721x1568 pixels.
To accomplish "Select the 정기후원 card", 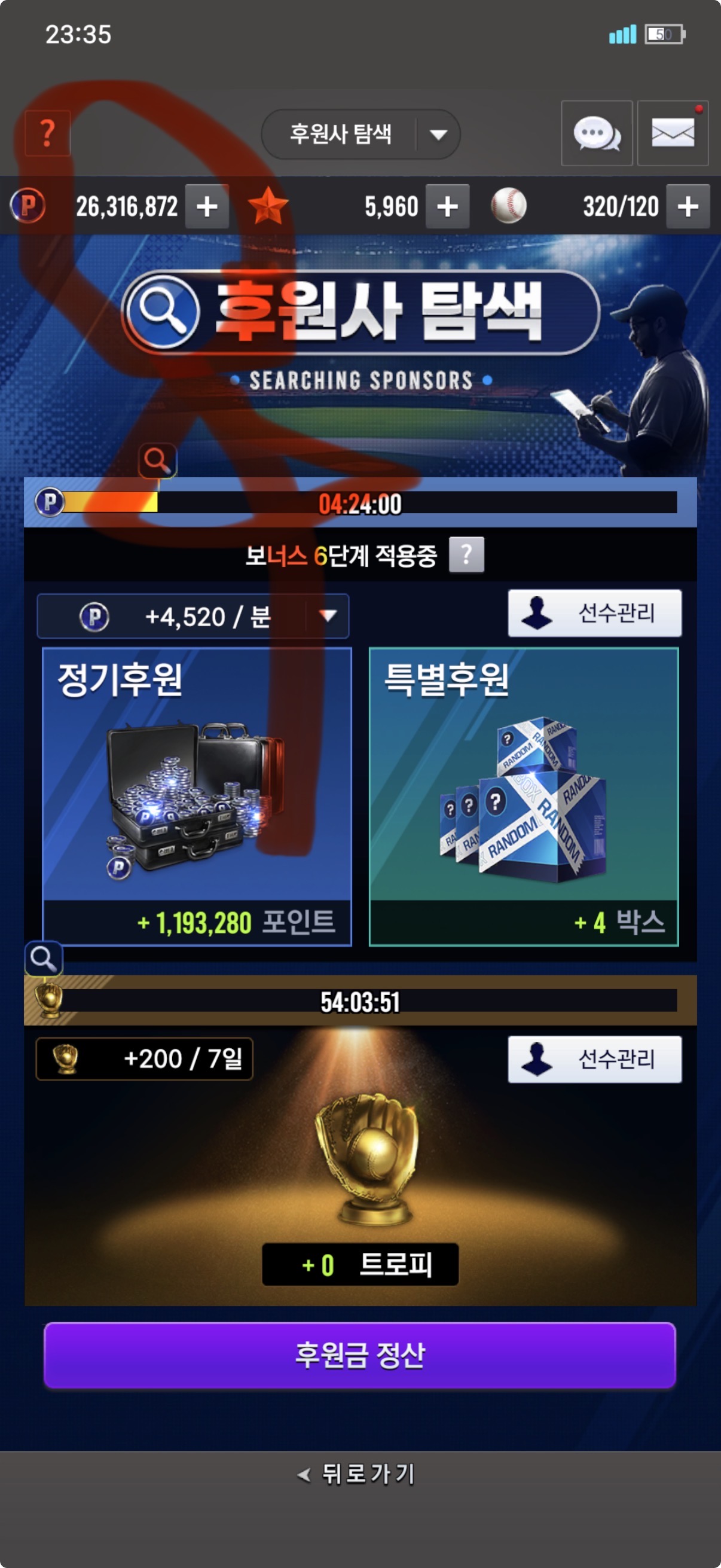I will point(197,796).
